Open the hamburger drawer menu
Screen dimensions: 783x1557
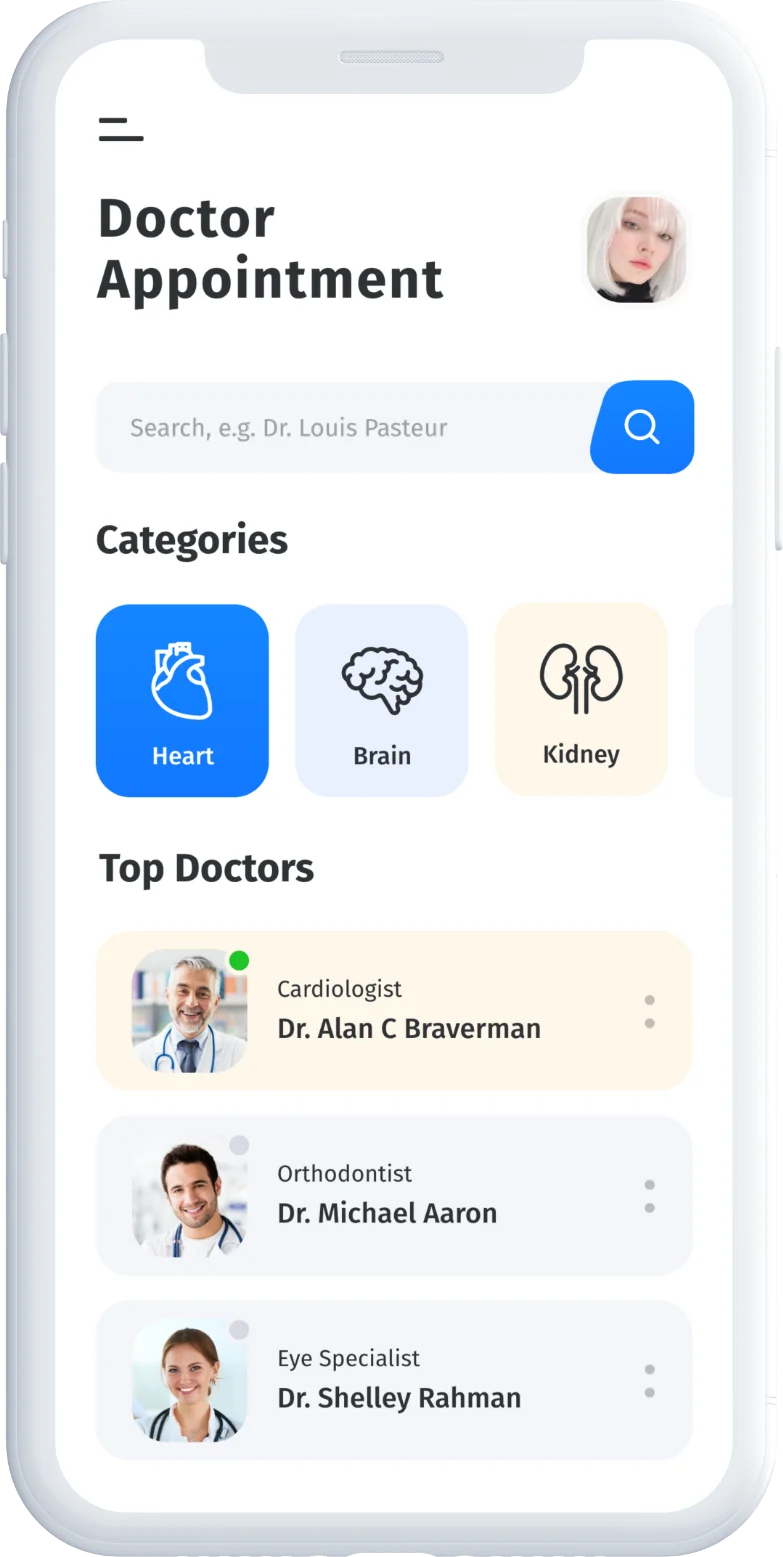point(121,129)
